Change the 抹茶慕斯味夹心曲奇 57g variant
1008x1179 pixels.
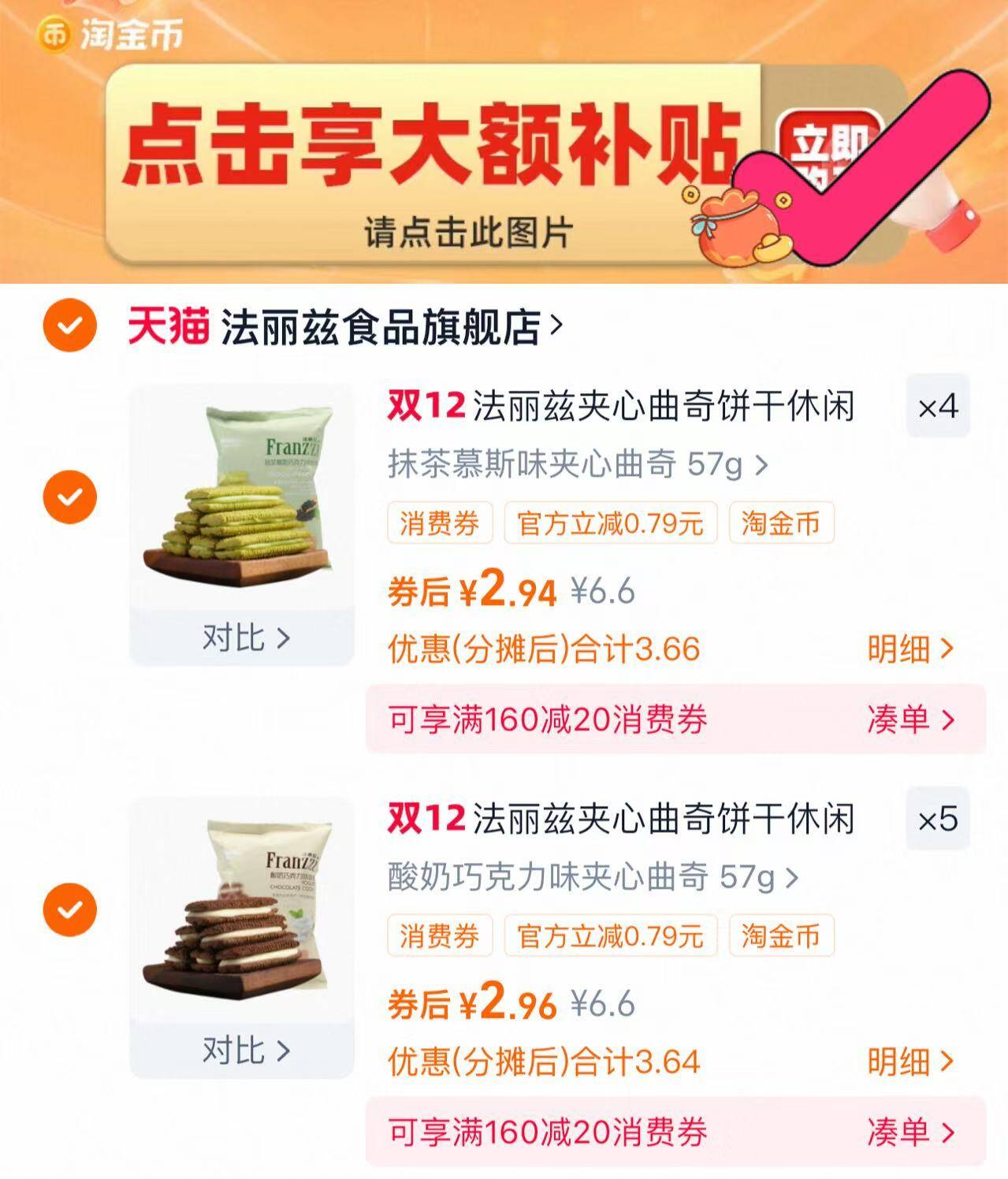point(577,465)
